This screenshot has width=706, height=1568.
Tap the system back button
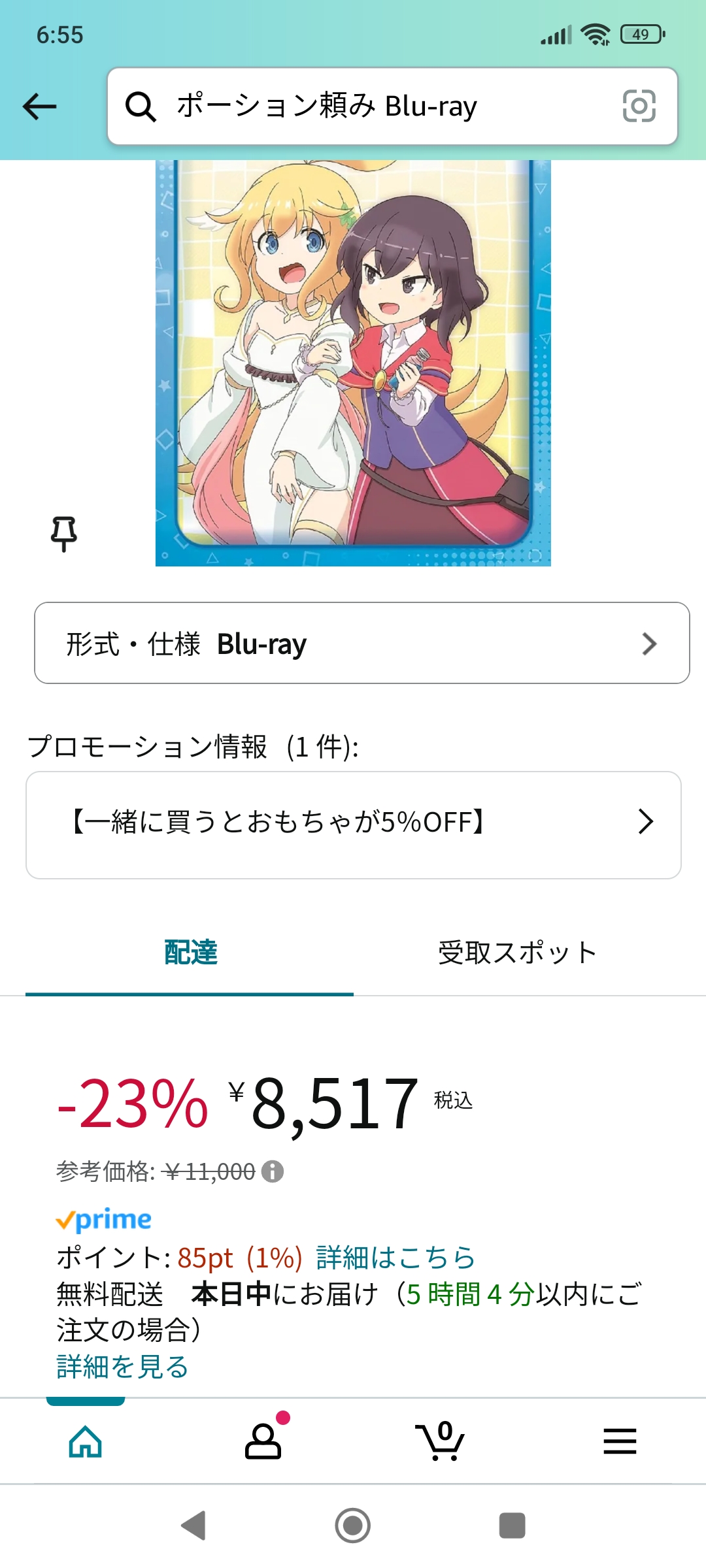pyautogui.click(x=193, y=1526)
